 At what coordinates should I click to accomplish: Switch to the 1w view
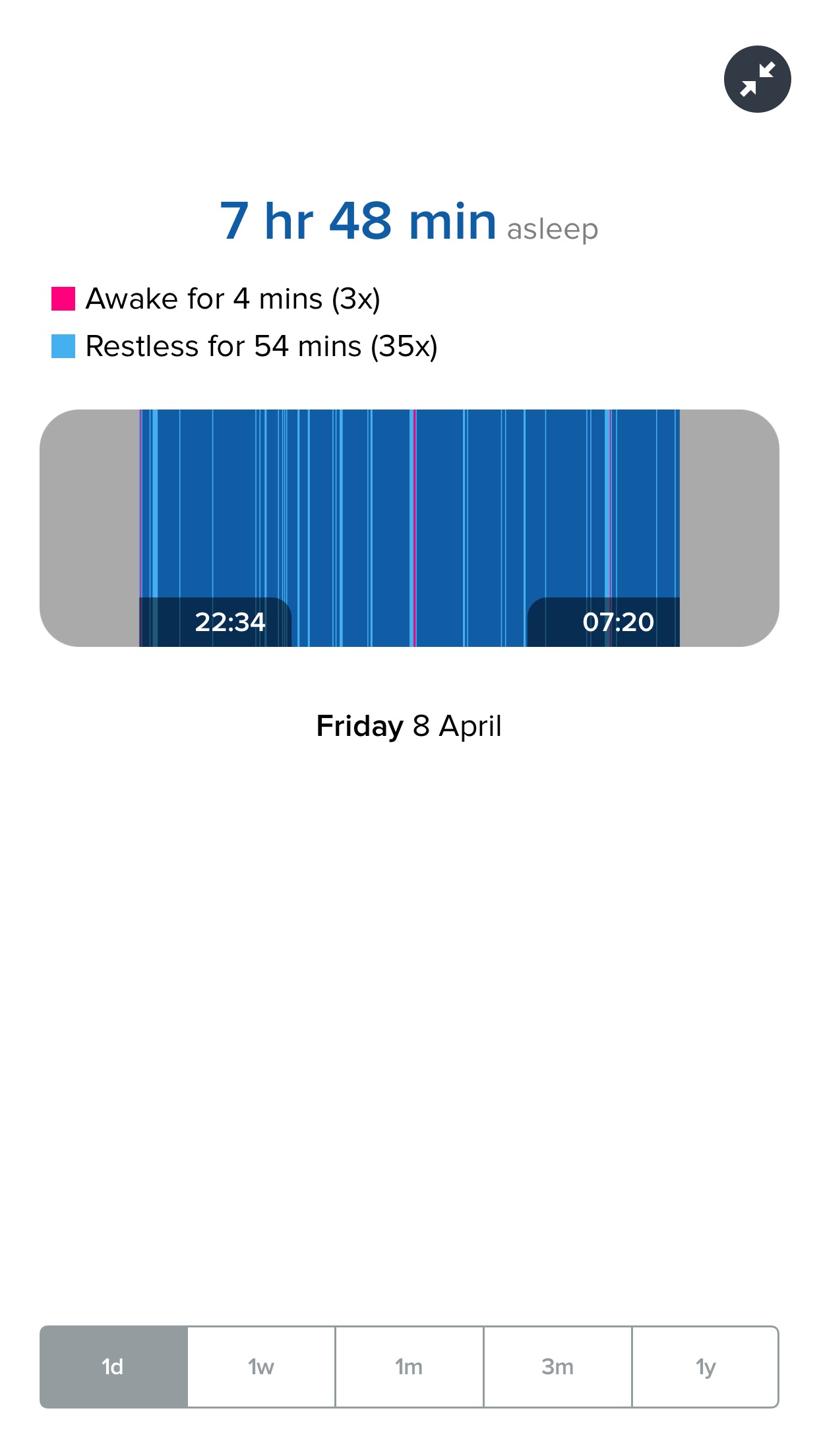point(261,1366)
